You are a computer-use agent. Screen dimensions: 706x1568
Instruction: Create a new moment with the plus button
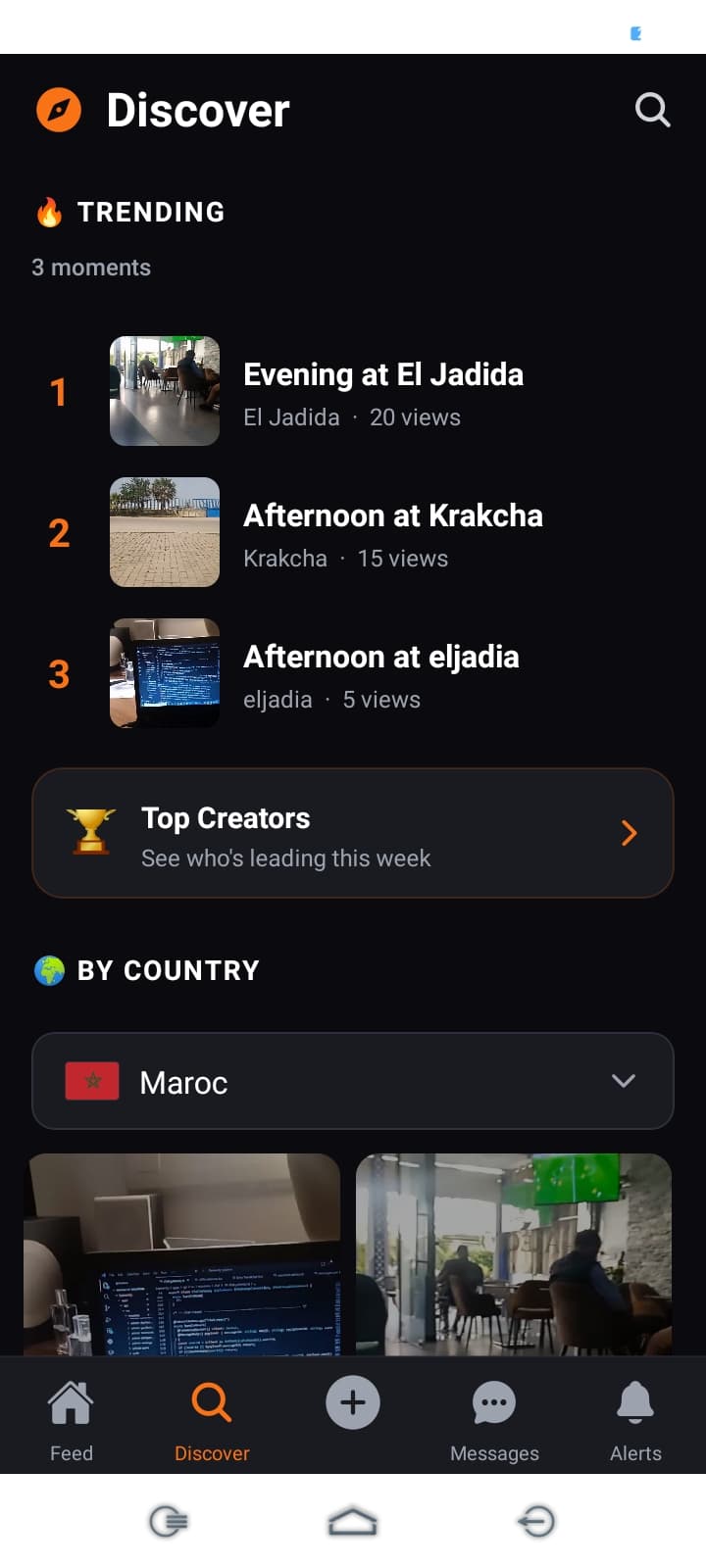353,1402
